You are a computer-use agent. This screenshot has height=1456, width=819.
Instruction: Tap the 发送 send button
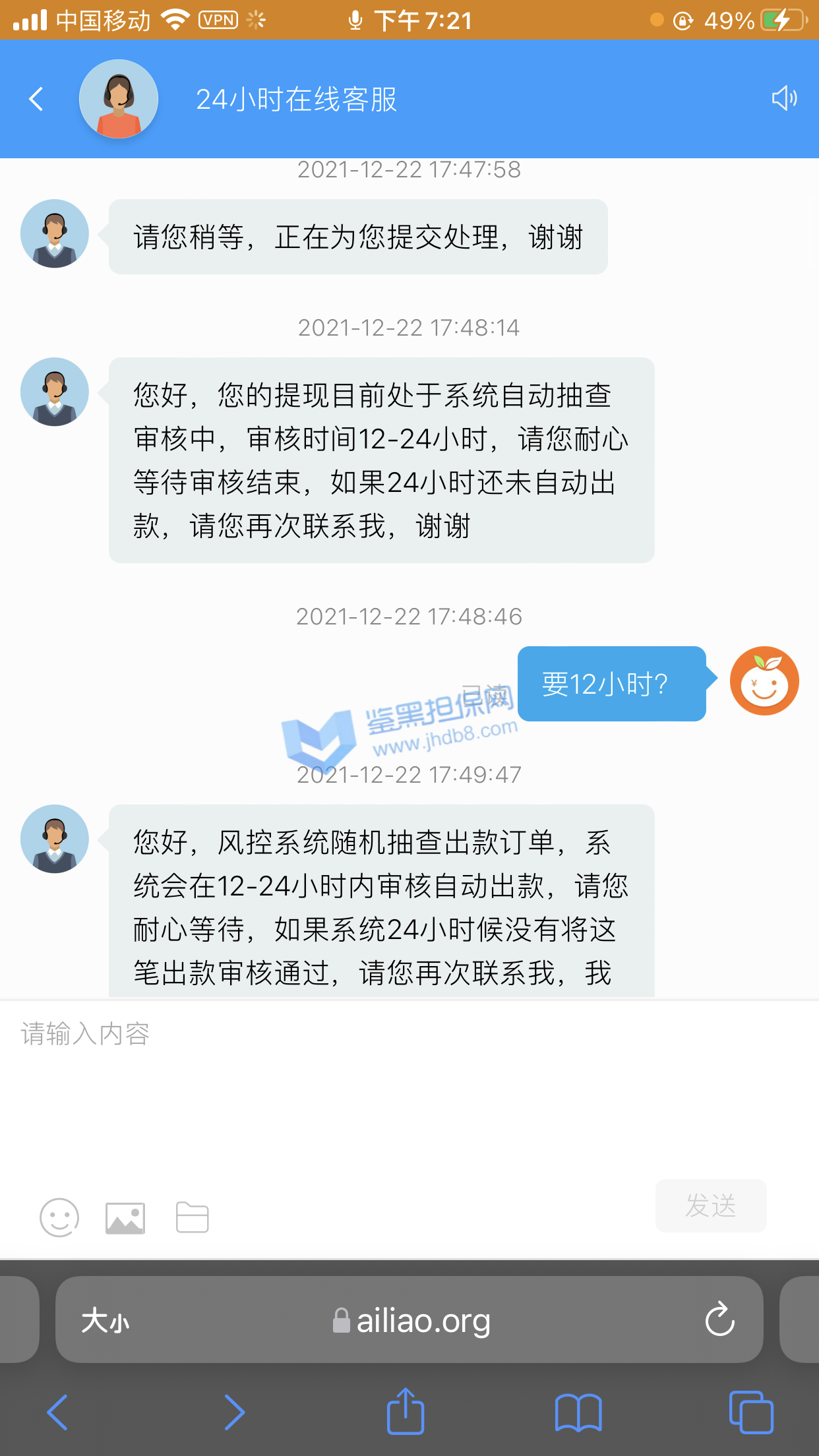710,1205
